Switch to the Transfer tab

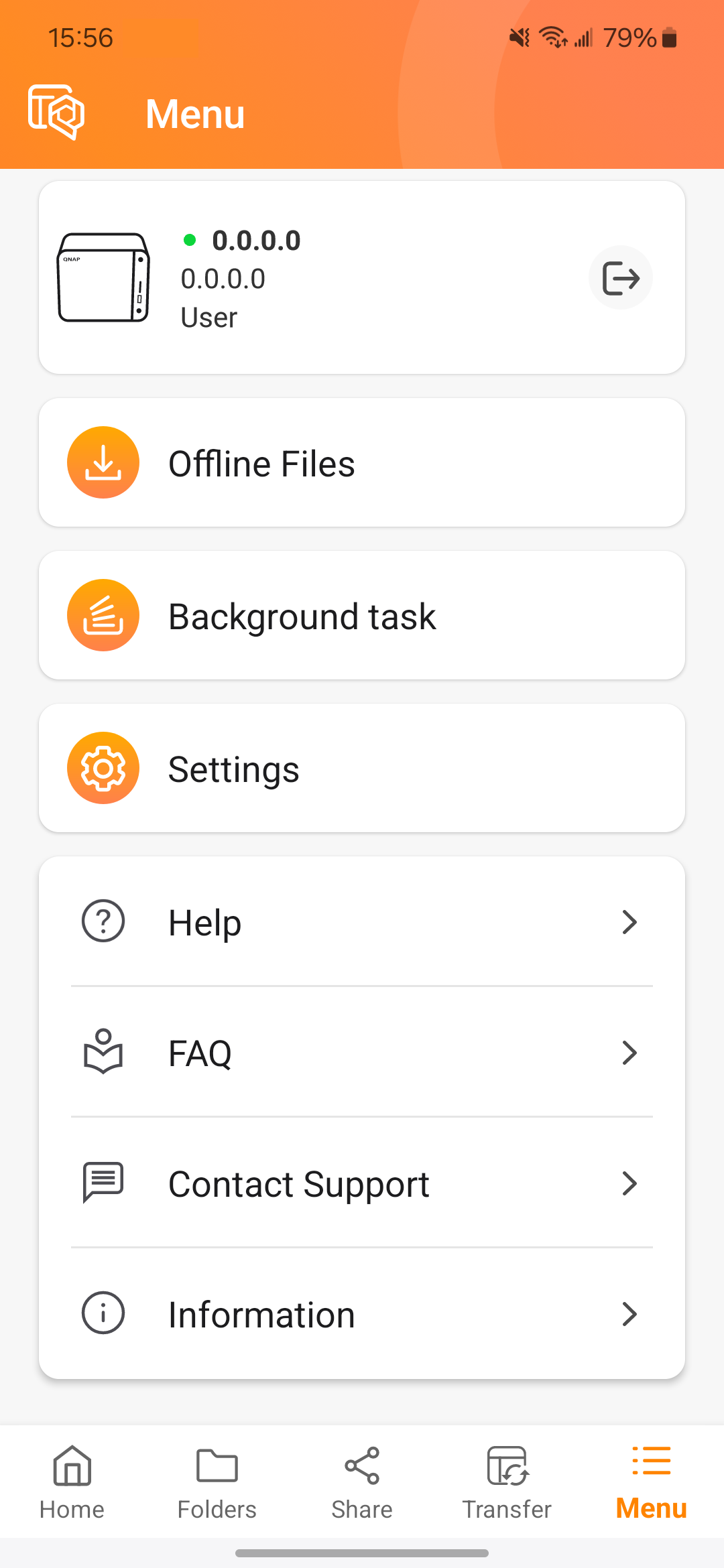point(507,1482)
